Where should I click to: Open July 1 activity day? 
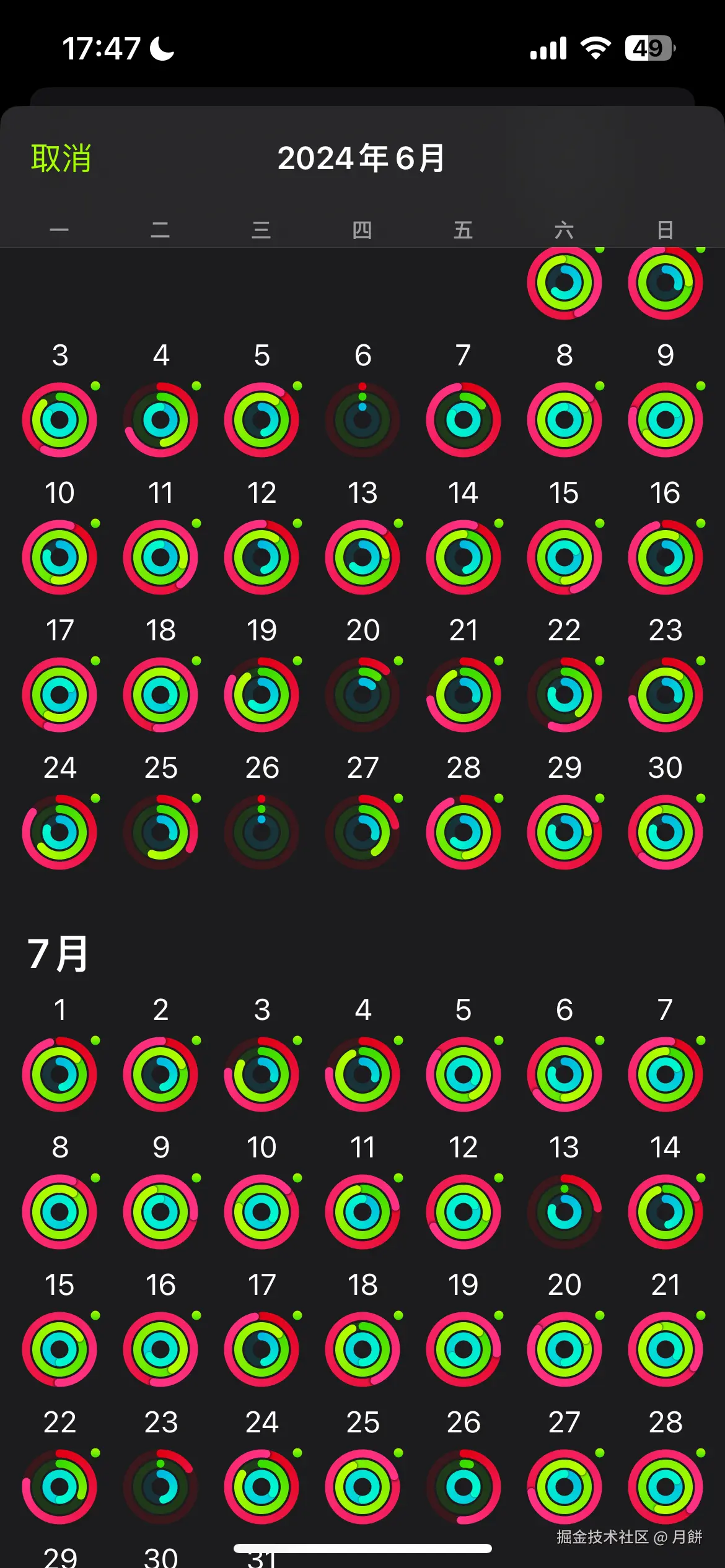pyautogui.click(x=59, y=1074)
